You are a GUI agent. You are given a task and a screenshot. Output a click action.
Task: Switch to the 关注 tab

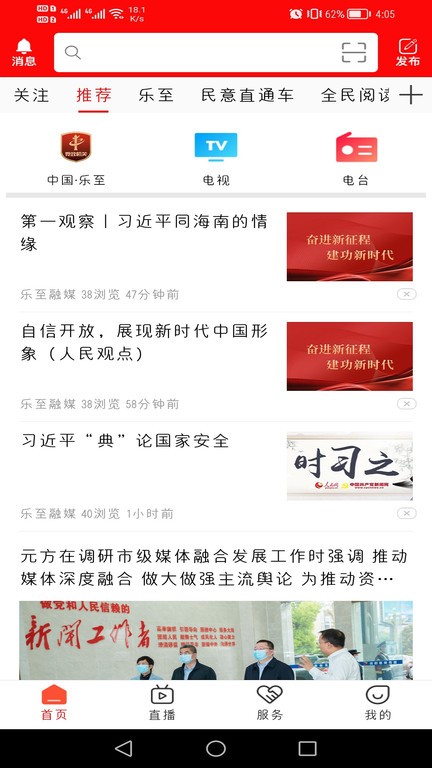pos(31,95)
